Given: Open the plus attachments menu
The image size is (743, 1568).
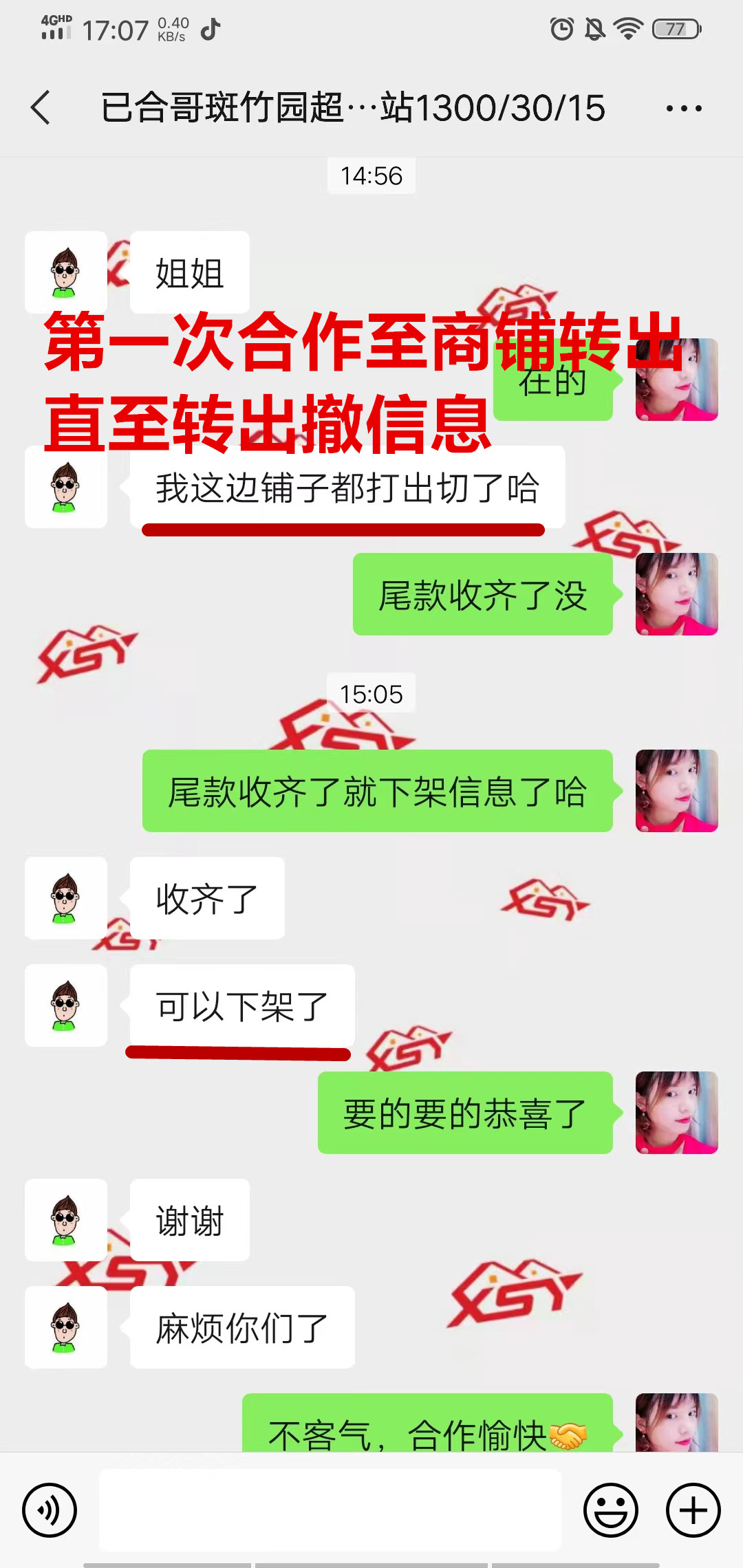Looking at the screenshot, I should pos(693,1510).
